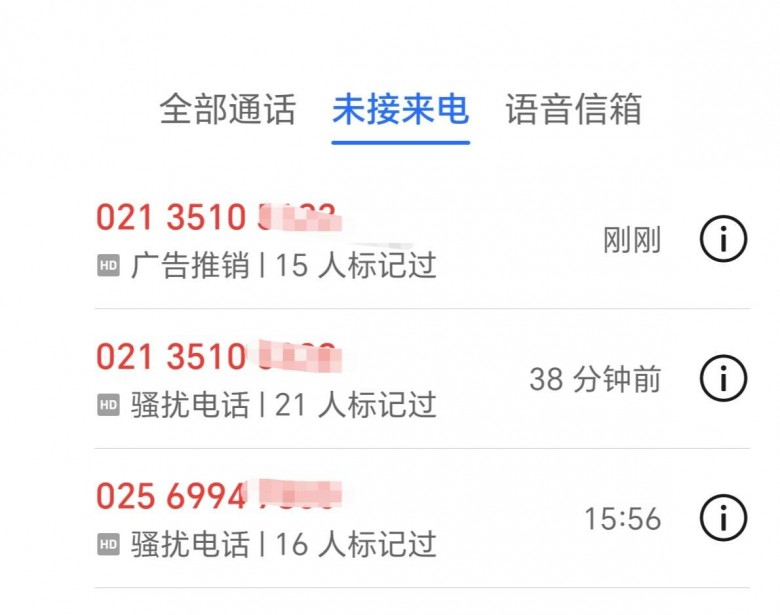The width and height of the screenshot is (780, 615).
Task: Select the 未接来电 tab
Action: [400, 110]
